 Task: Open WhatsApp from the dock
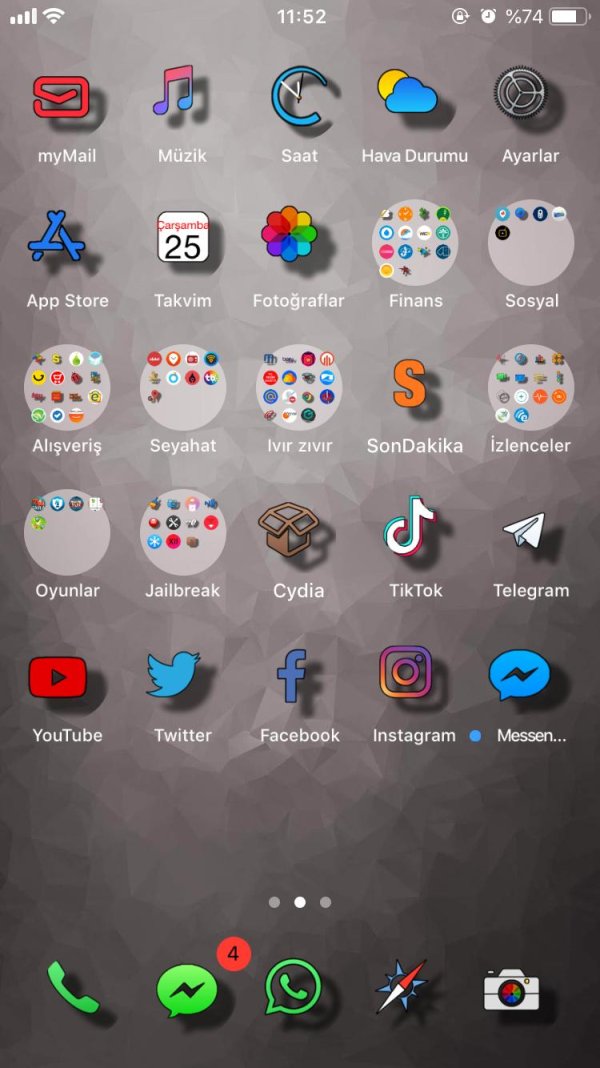tap(293, 987)
